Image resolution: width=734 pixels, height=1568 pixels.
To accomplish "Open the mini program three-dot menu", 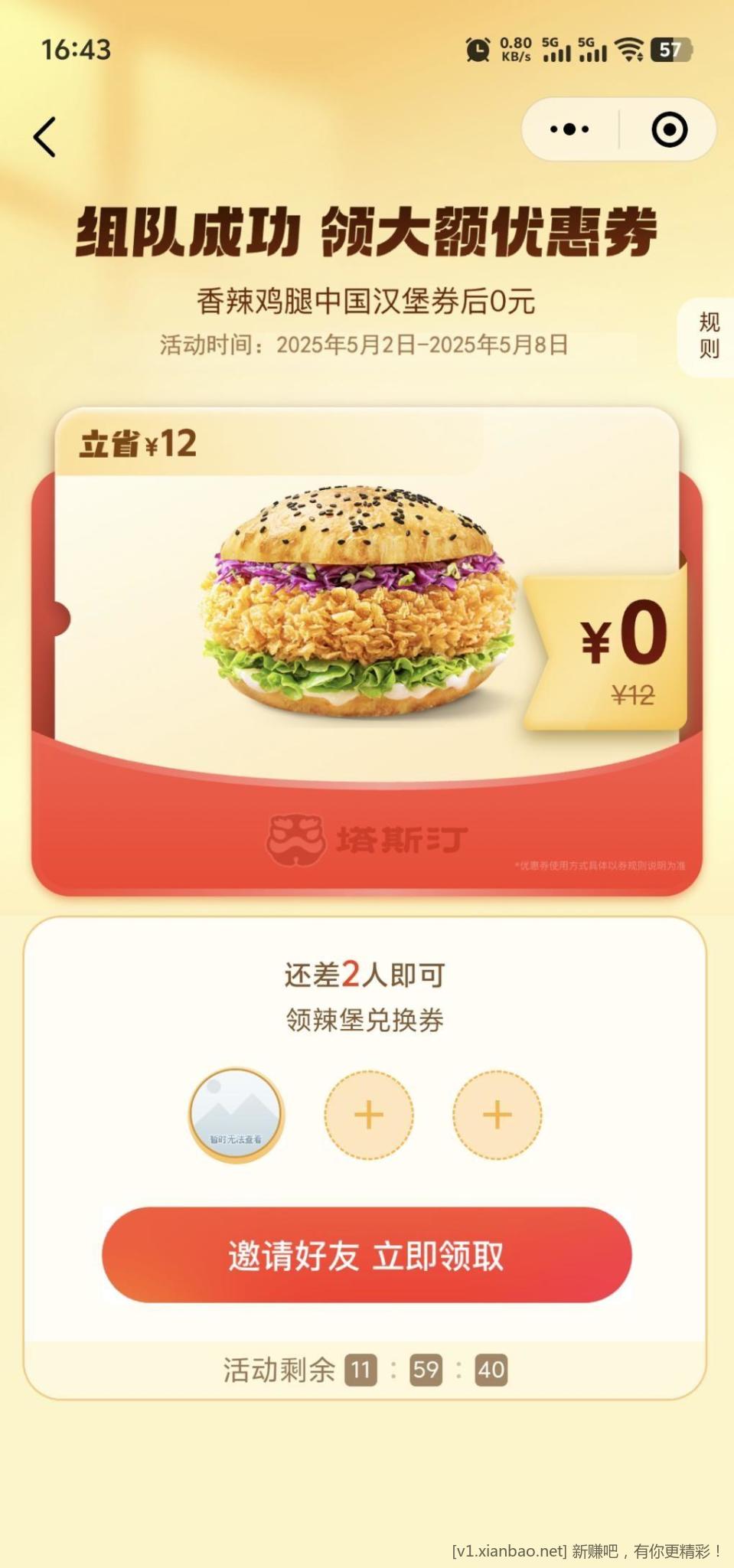I will tap(569, 129).
